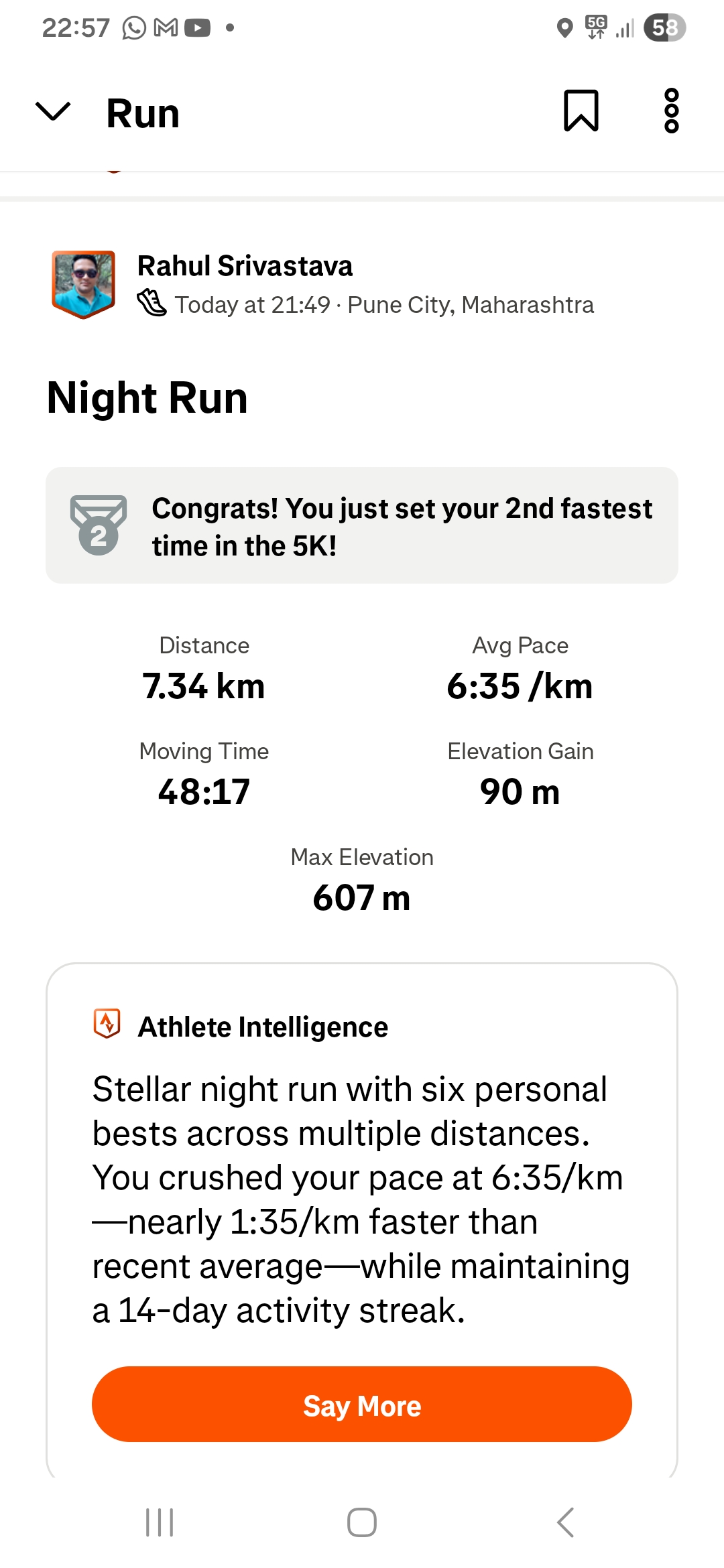Go back using system navigation
Image resolution: width=724 pixels, height=1568 pixels.
[565, 1522]
